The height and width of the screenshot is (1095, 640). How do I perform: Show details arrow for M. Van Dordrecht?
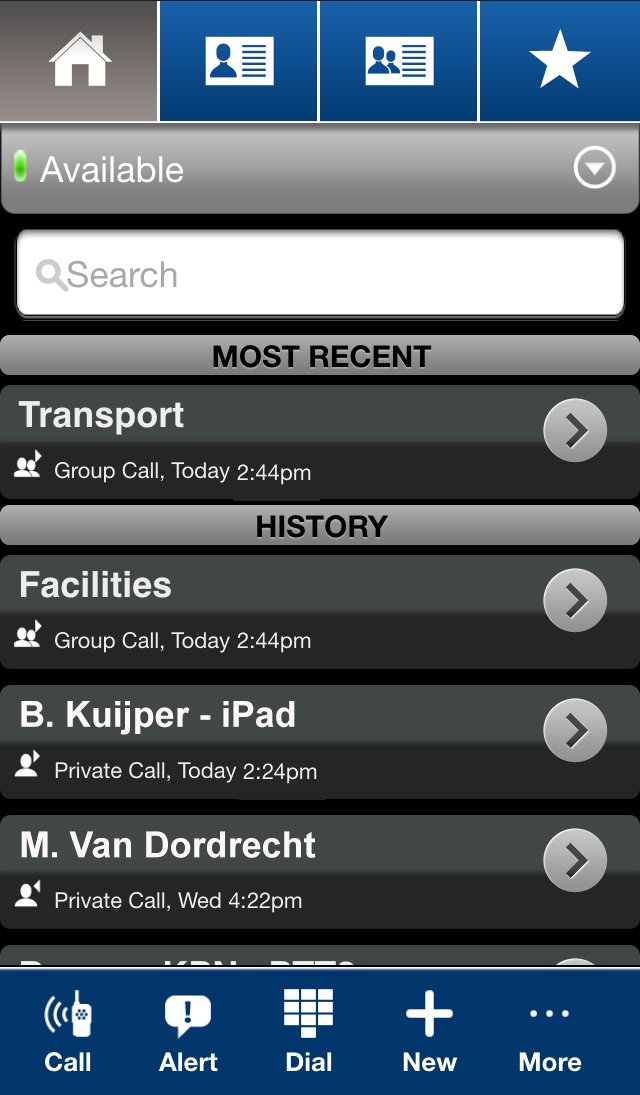(x=575, y=860)
